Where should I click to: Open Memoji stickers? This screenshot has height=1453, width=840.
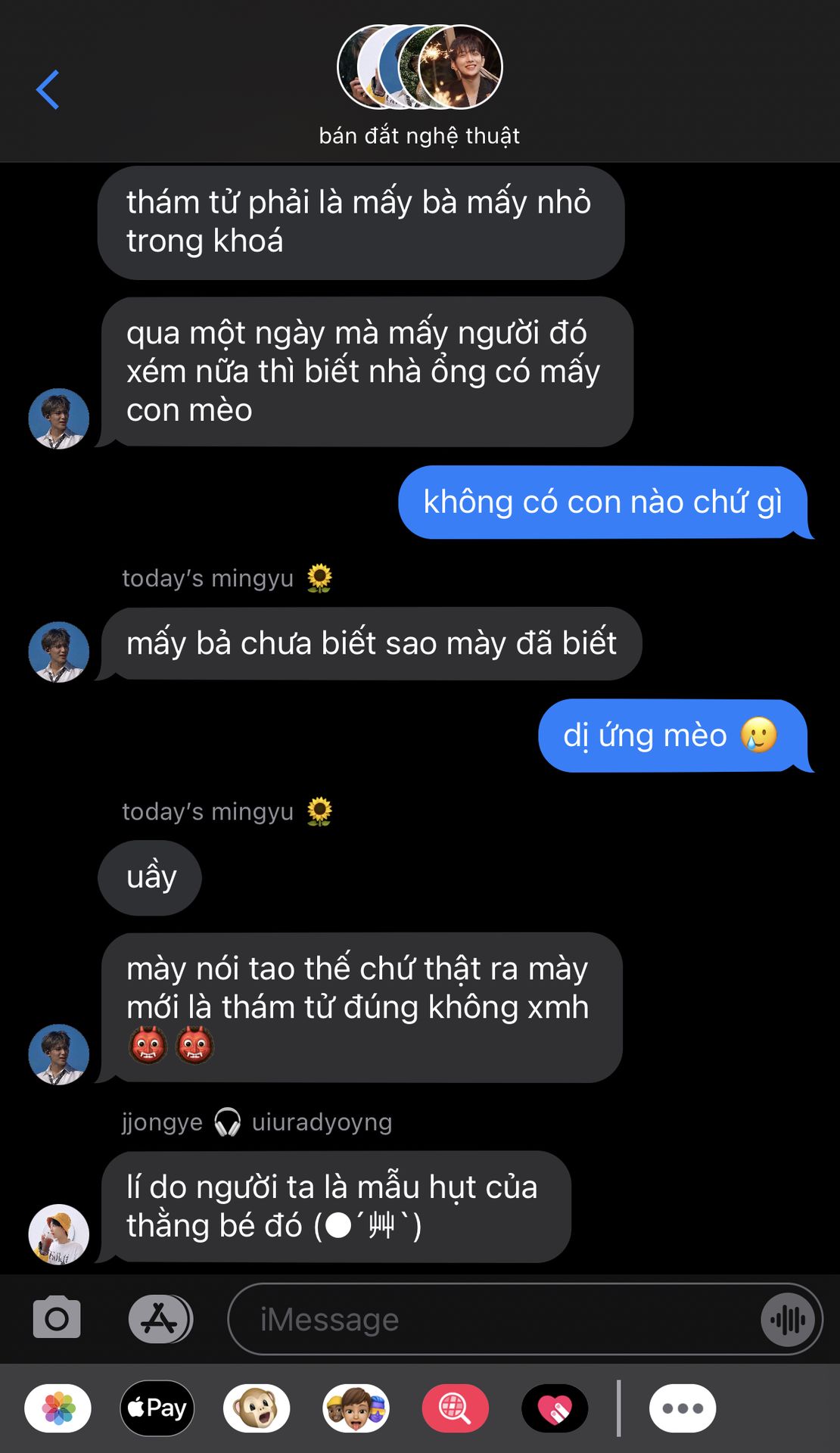click(x=356, y=1408)
